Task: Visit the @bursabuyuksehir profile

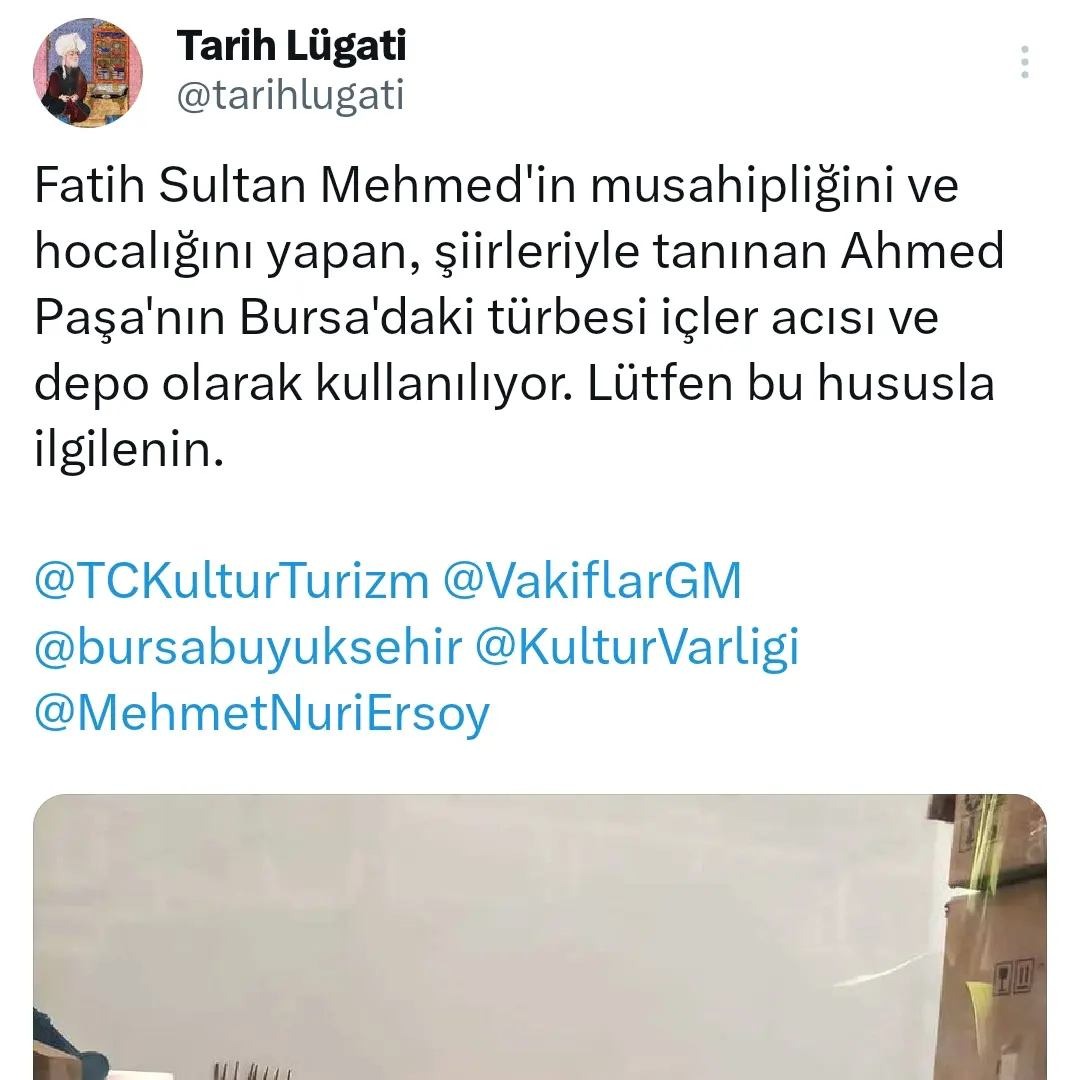Action: pos(248,648)
